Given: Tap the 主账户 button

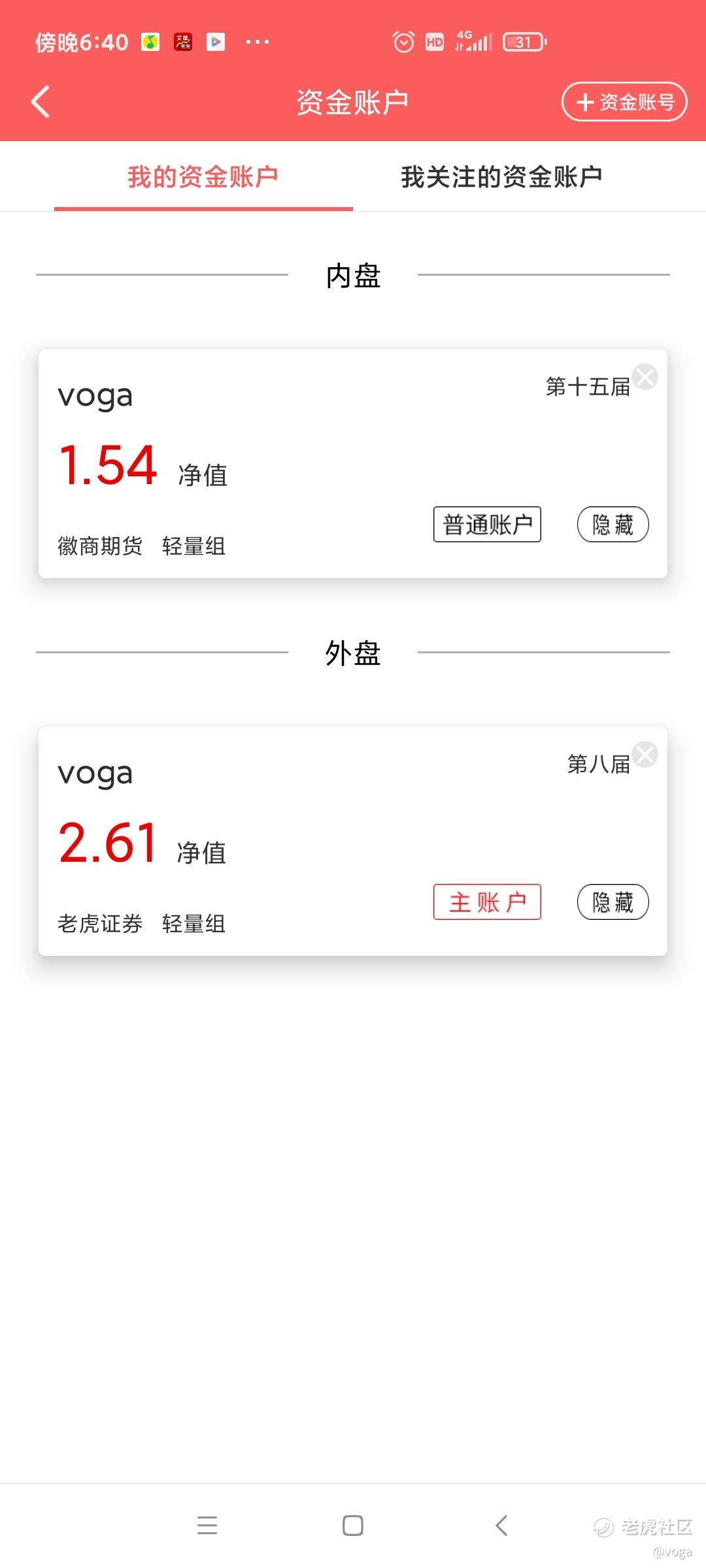Looking at the screenshot, I should 487,902.
